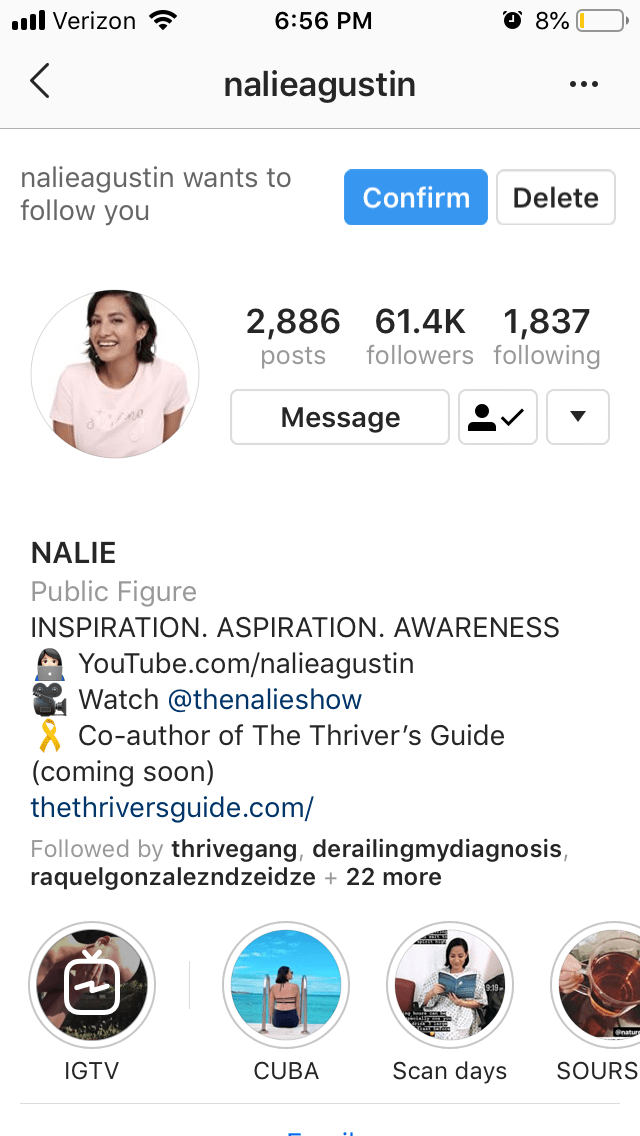This screenshot has width=640, height=1136.
Task: Open the following status button
Action: tap(497, 417)
